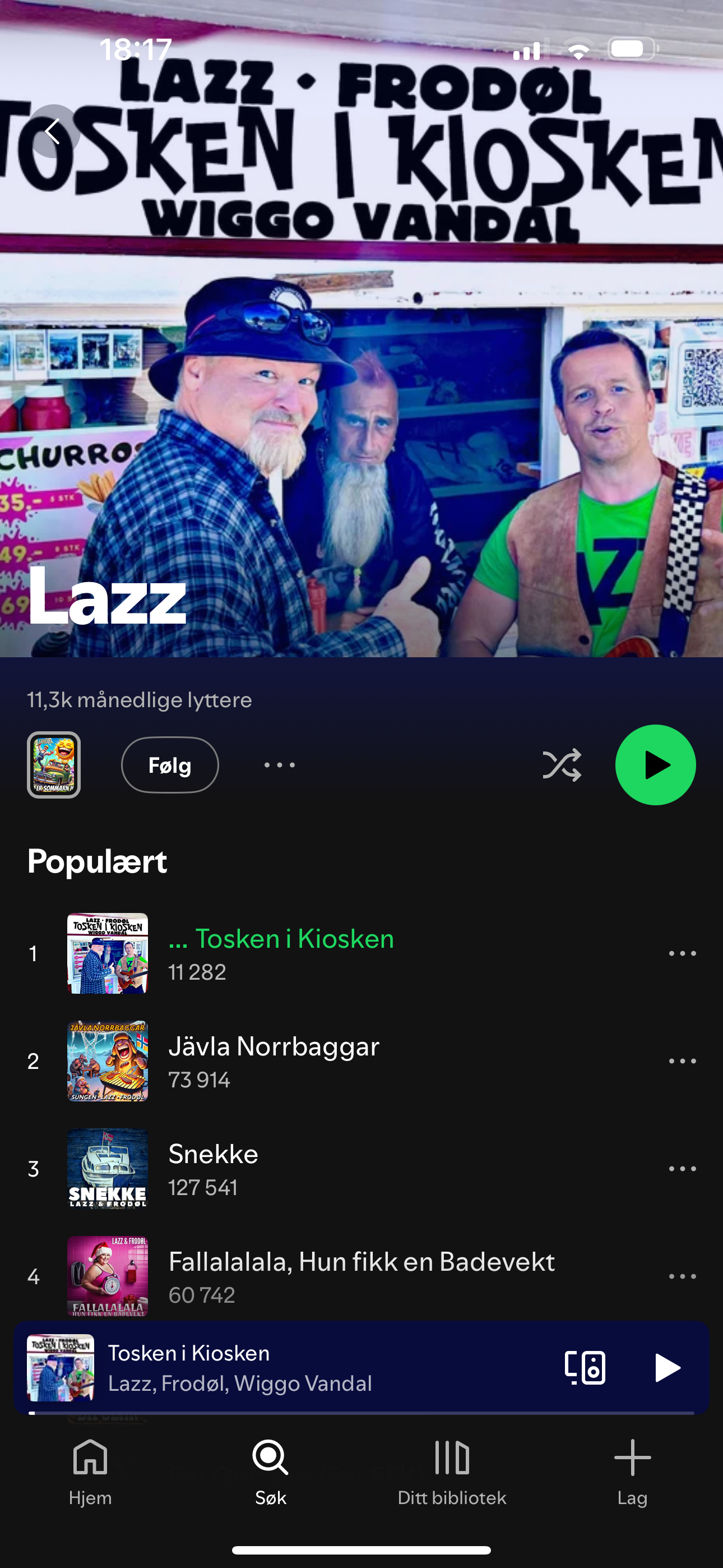Open the small album cover beside Følg
Viewport: 723px width, 1568px height.
click(x=54, y=764)
